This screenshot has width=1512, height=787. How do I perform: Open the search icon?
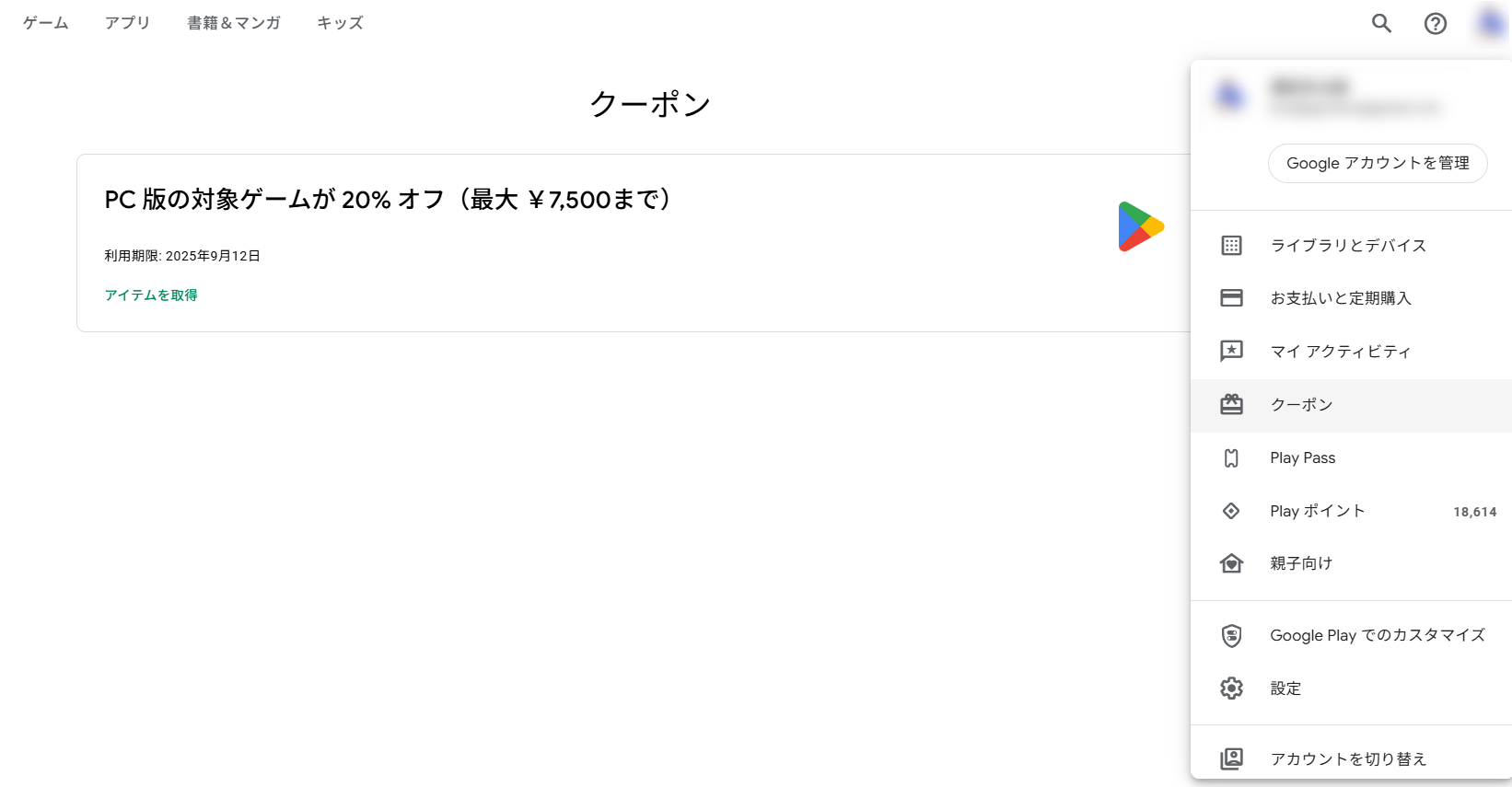(1381, 23)
